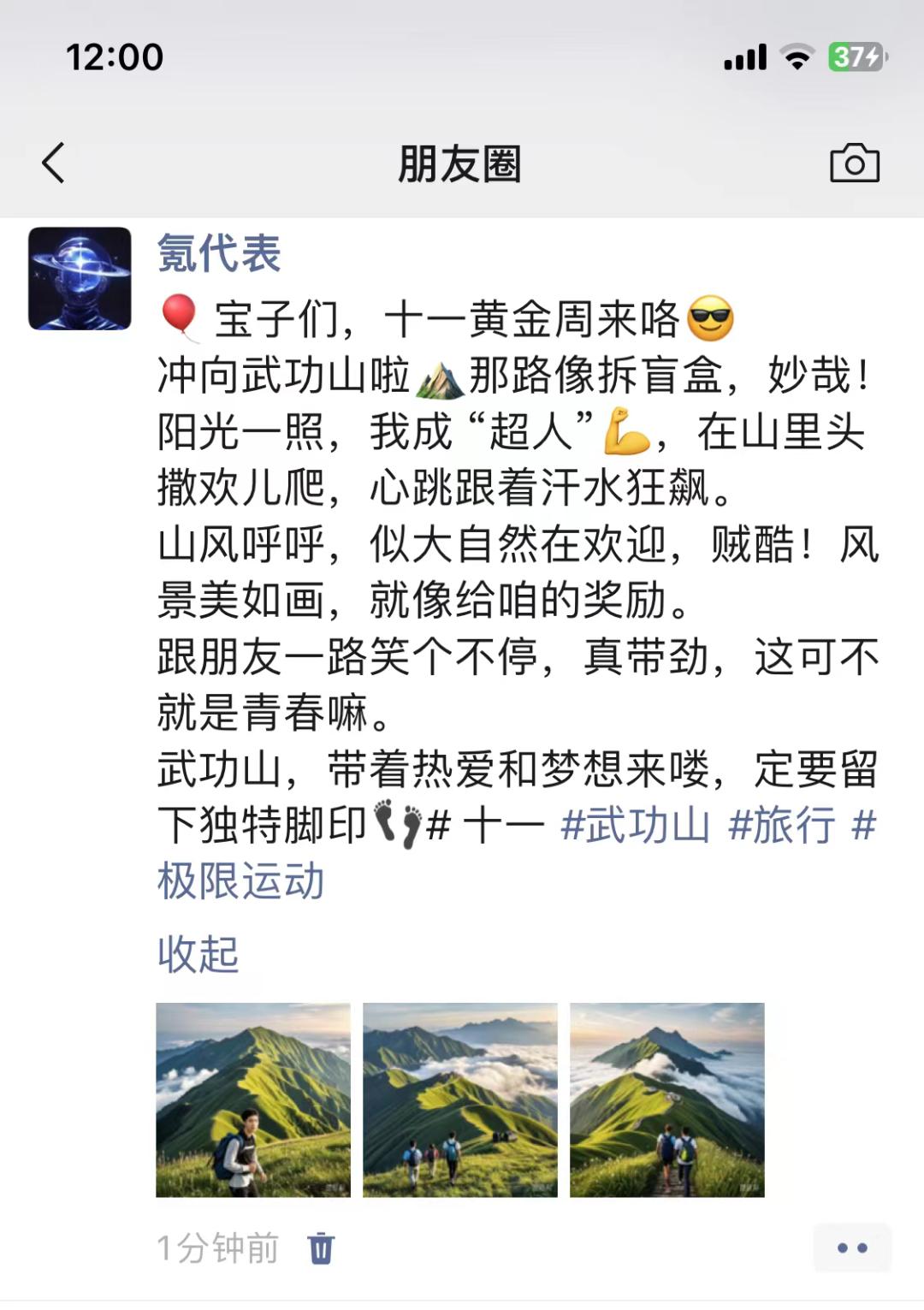Viewport: 924px width, 1310px height.
Task: Open the #极限运动 hashtag
Action: (x=241, y=881)
